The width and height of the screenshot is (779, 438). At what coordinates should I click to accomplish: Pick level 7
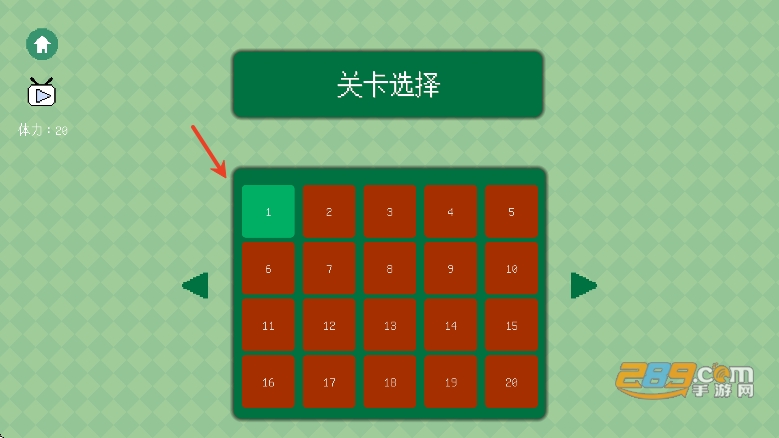tap(329, 269)
